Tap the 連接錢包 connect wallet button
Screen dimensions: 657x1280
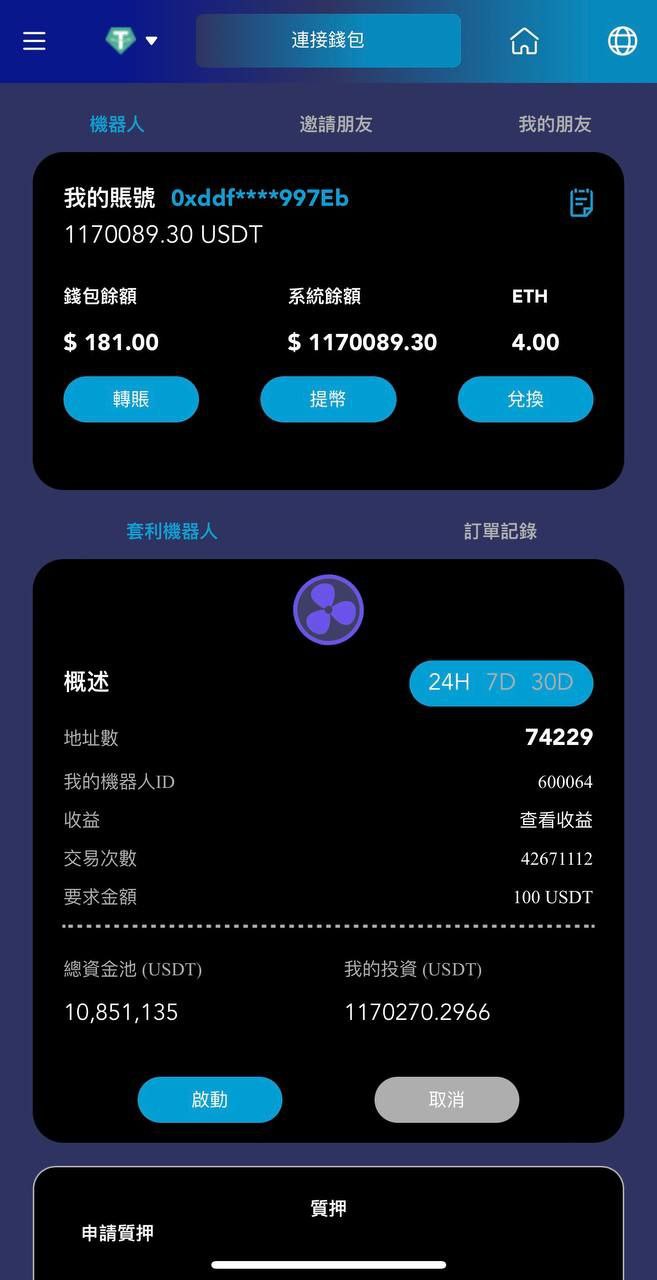[x=328, y=41]
